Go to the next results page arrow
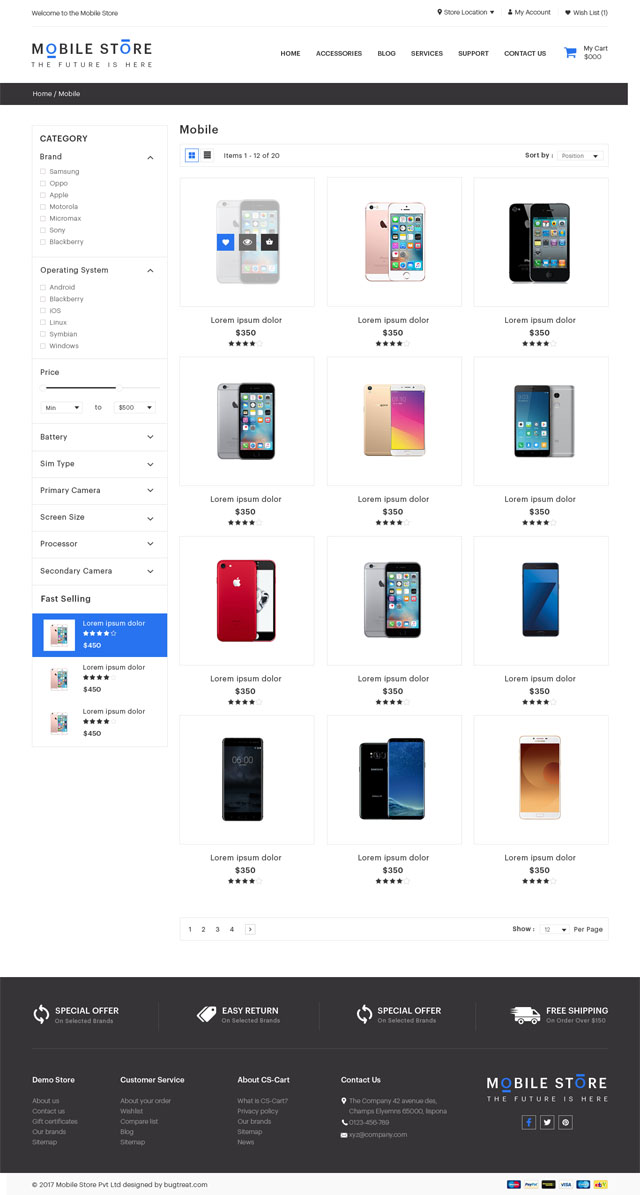640x1195 pixels. 250,930
